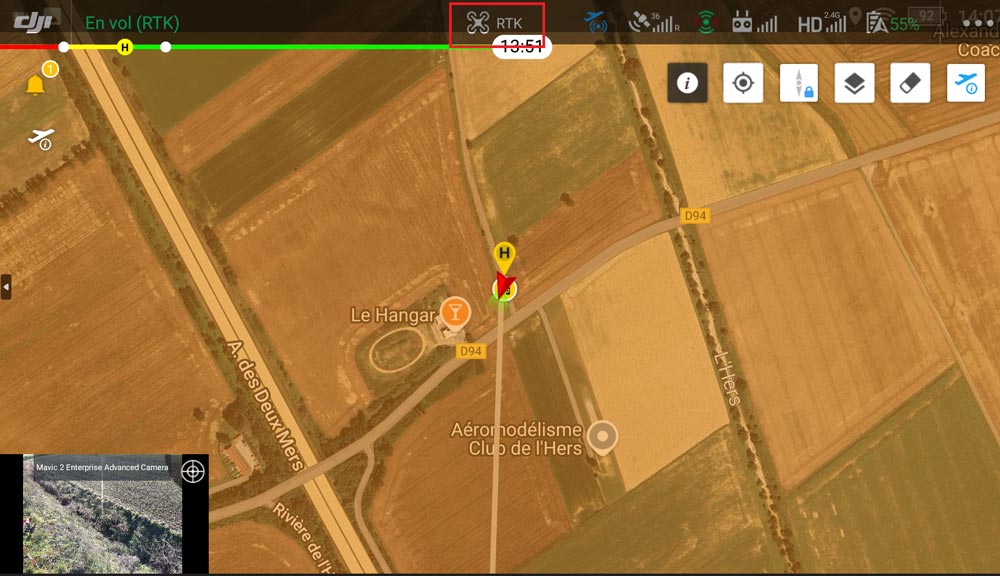Erase the flight path with eraser
1000x576 pixels.
909,83
